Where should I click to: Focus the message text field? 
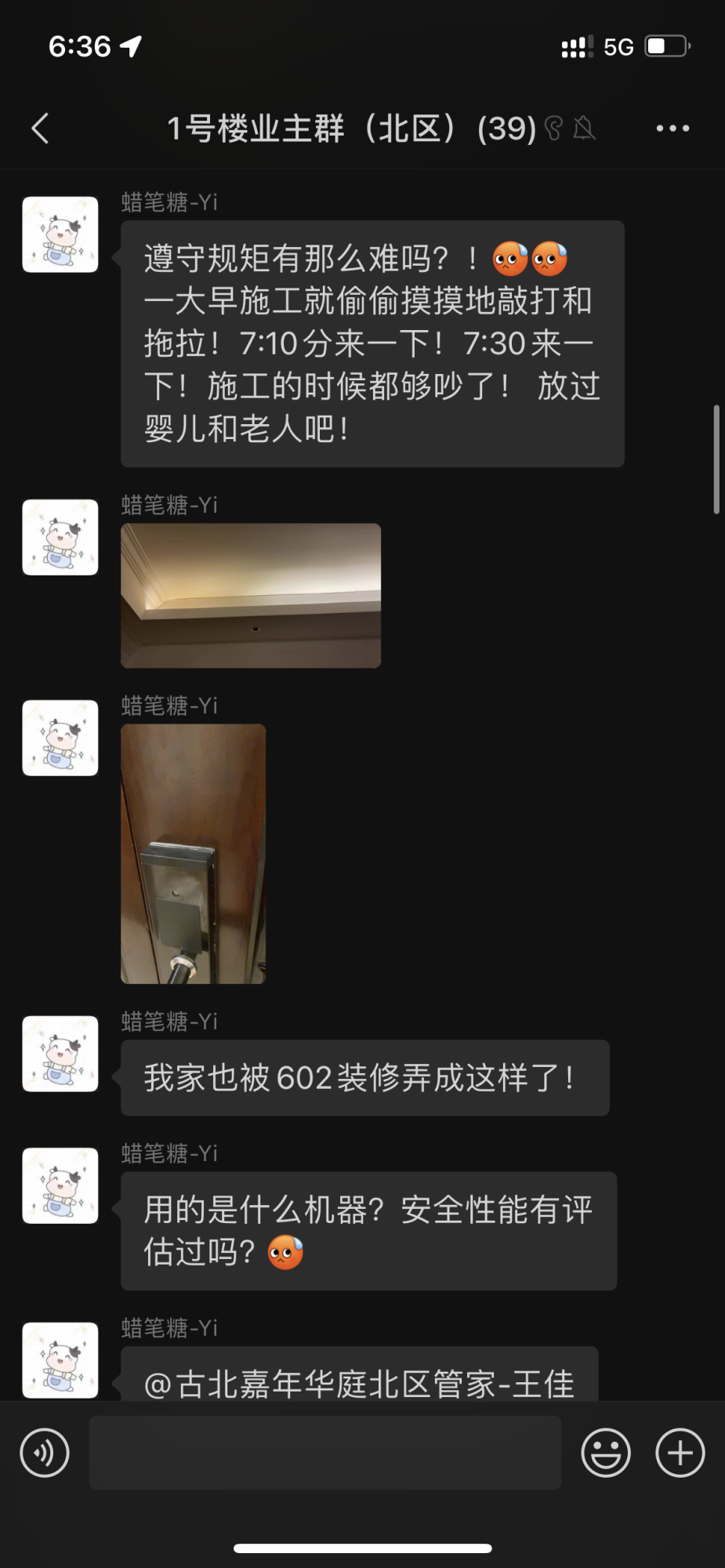325,1453
